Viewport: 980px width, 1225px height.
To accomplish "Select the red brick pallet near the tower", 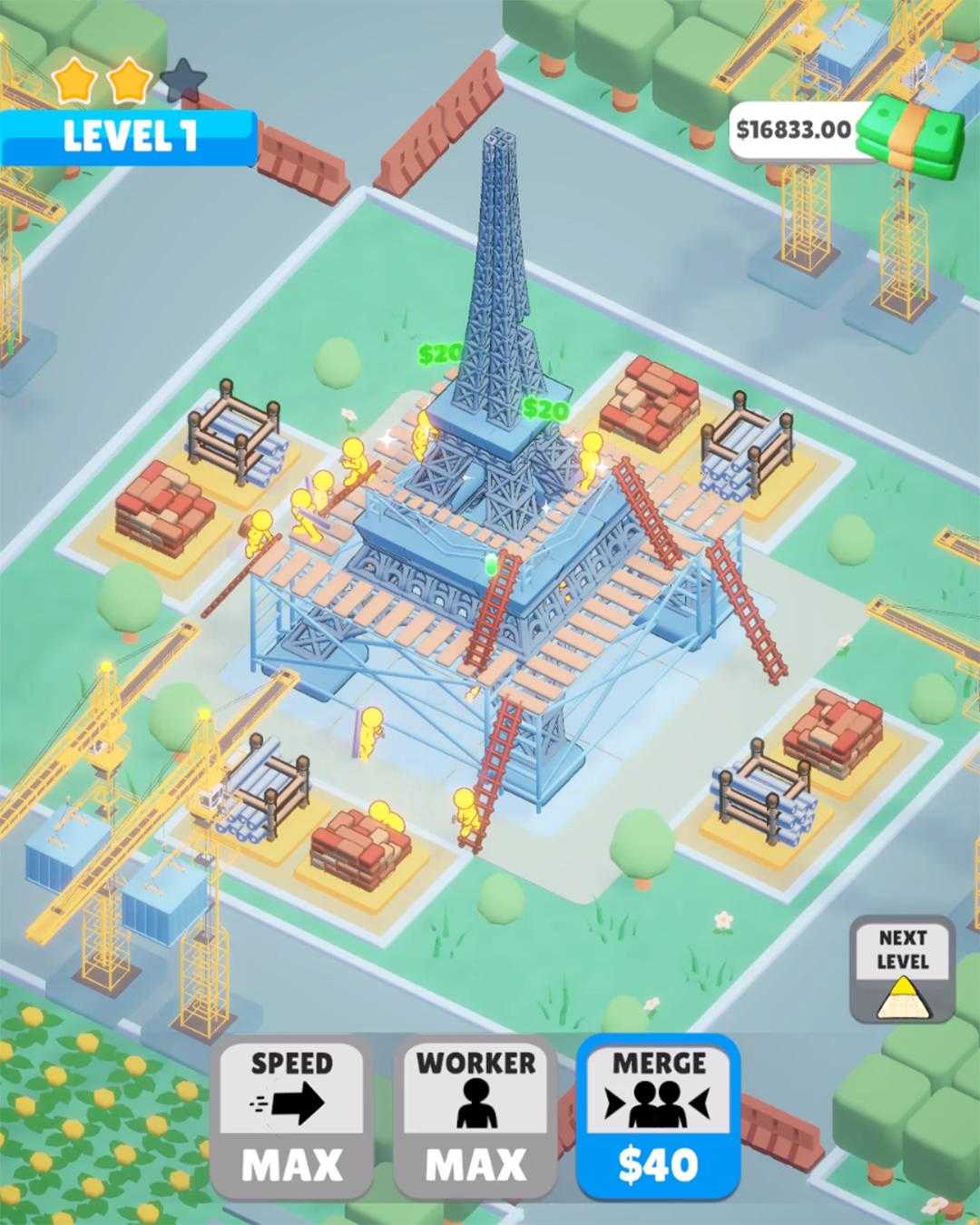I will (653, 392).
